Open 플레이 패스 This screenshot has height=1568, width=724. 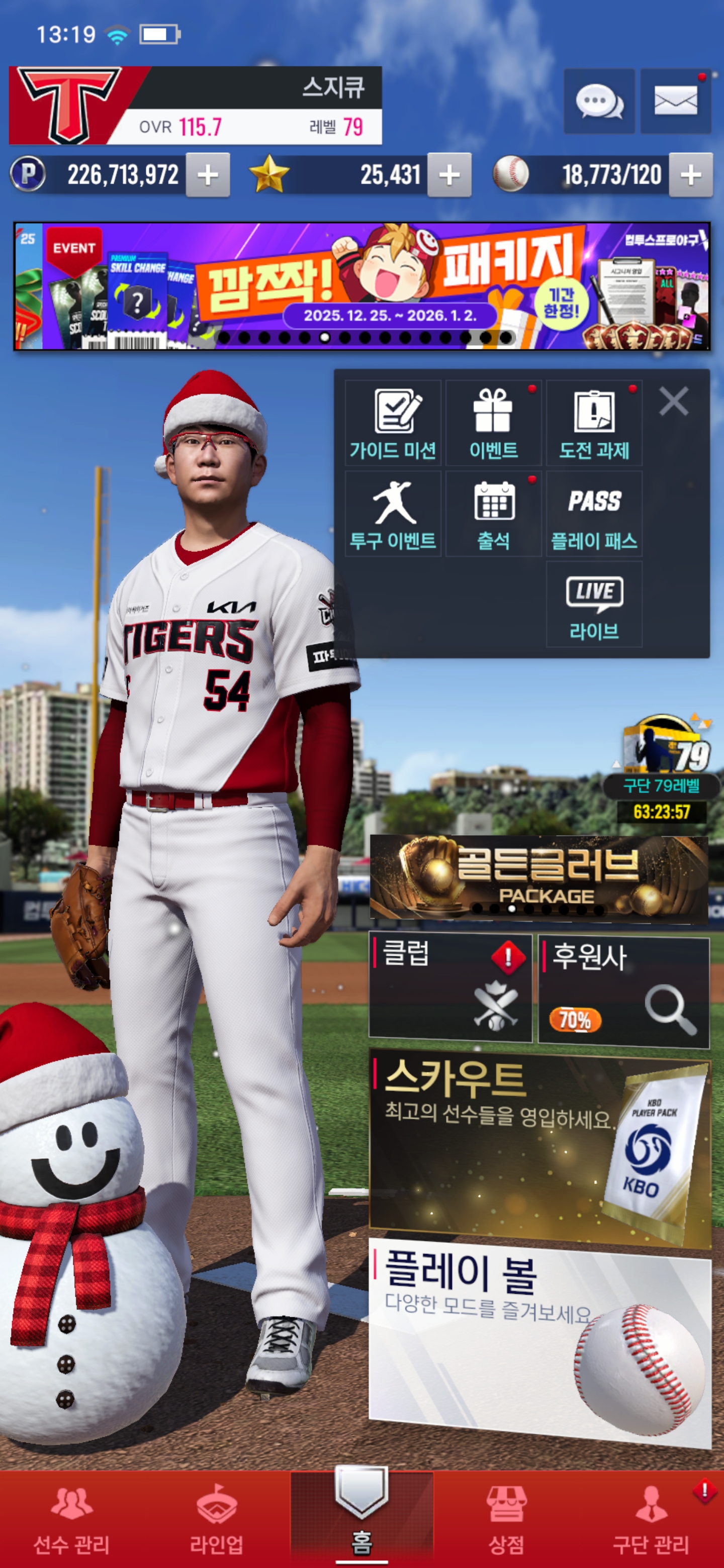[x=594, y=514]
